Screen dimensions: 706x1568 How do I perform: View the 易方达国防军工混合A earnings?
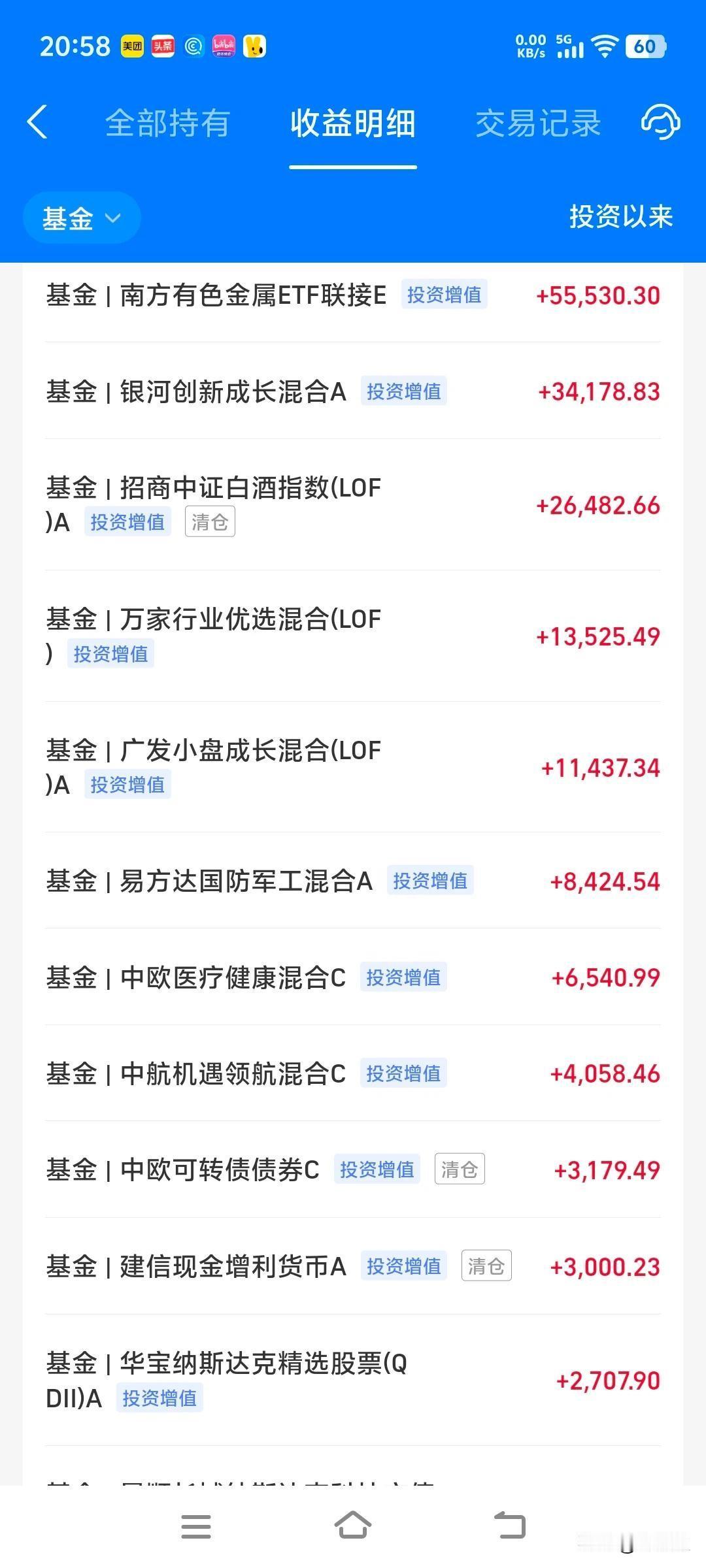tap(353, 881)
